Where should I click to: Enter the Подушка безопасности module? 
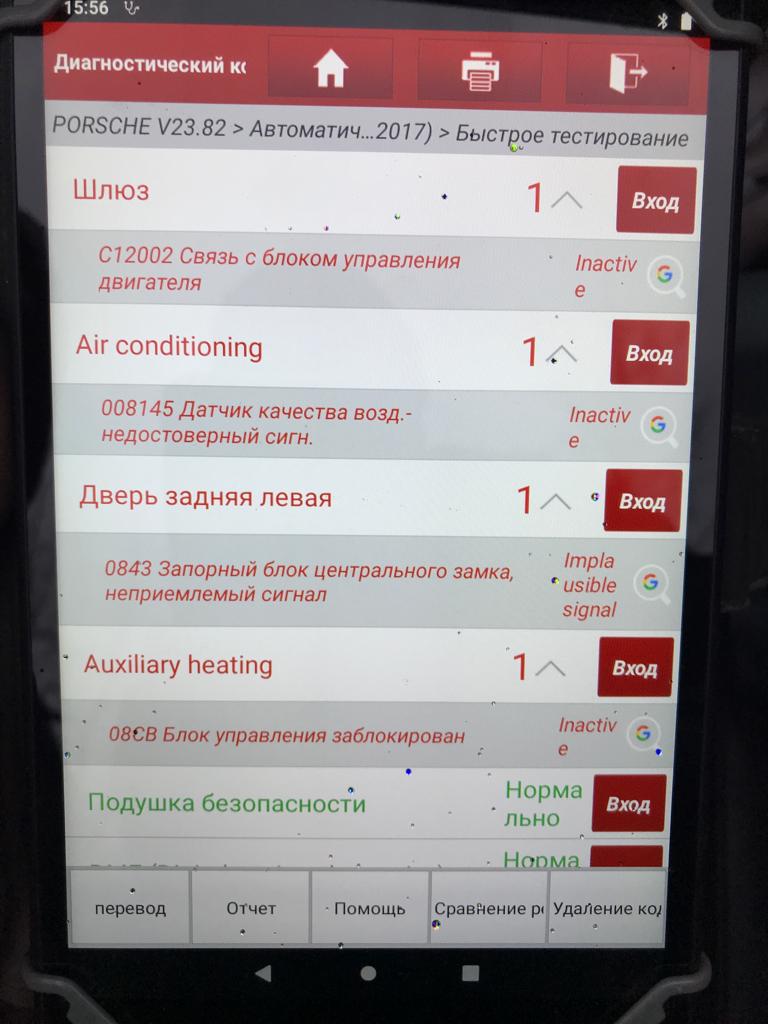coord(627,804)
